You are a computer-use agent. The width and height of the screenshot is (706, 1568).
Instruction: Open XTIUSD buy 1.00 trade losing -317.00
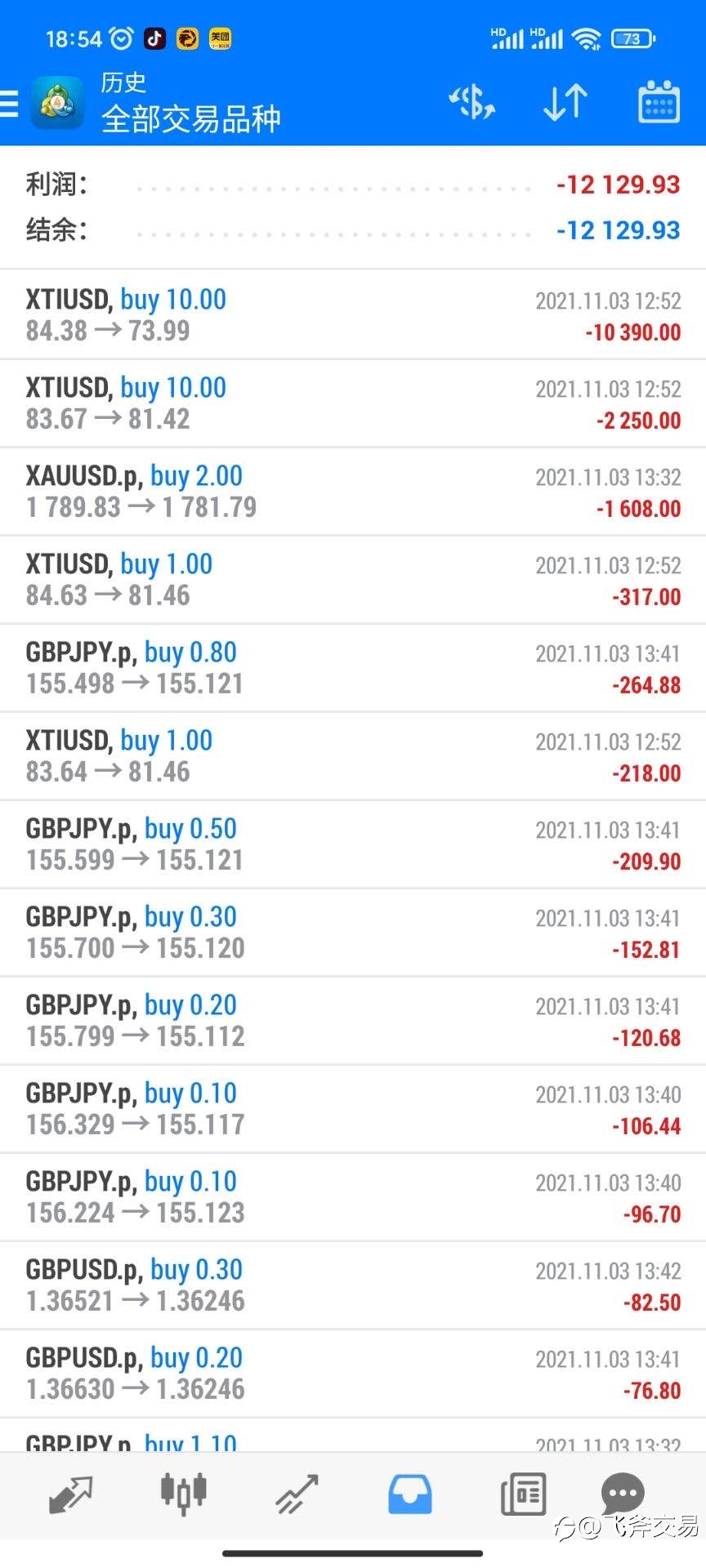353,580
